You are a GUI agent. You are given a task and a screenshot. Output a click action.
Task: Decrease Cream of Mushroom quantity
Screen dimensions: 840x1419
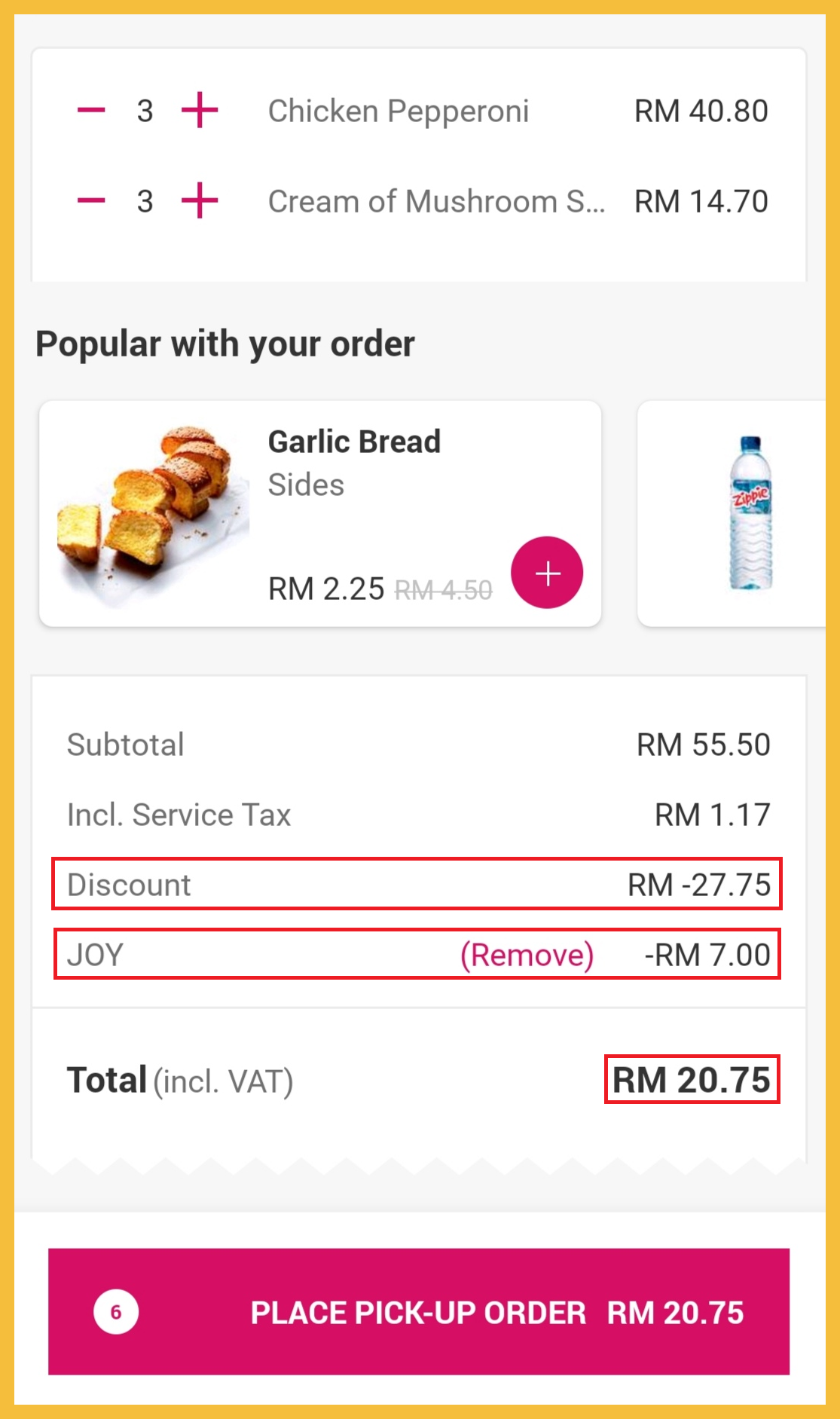pos(91,200)
